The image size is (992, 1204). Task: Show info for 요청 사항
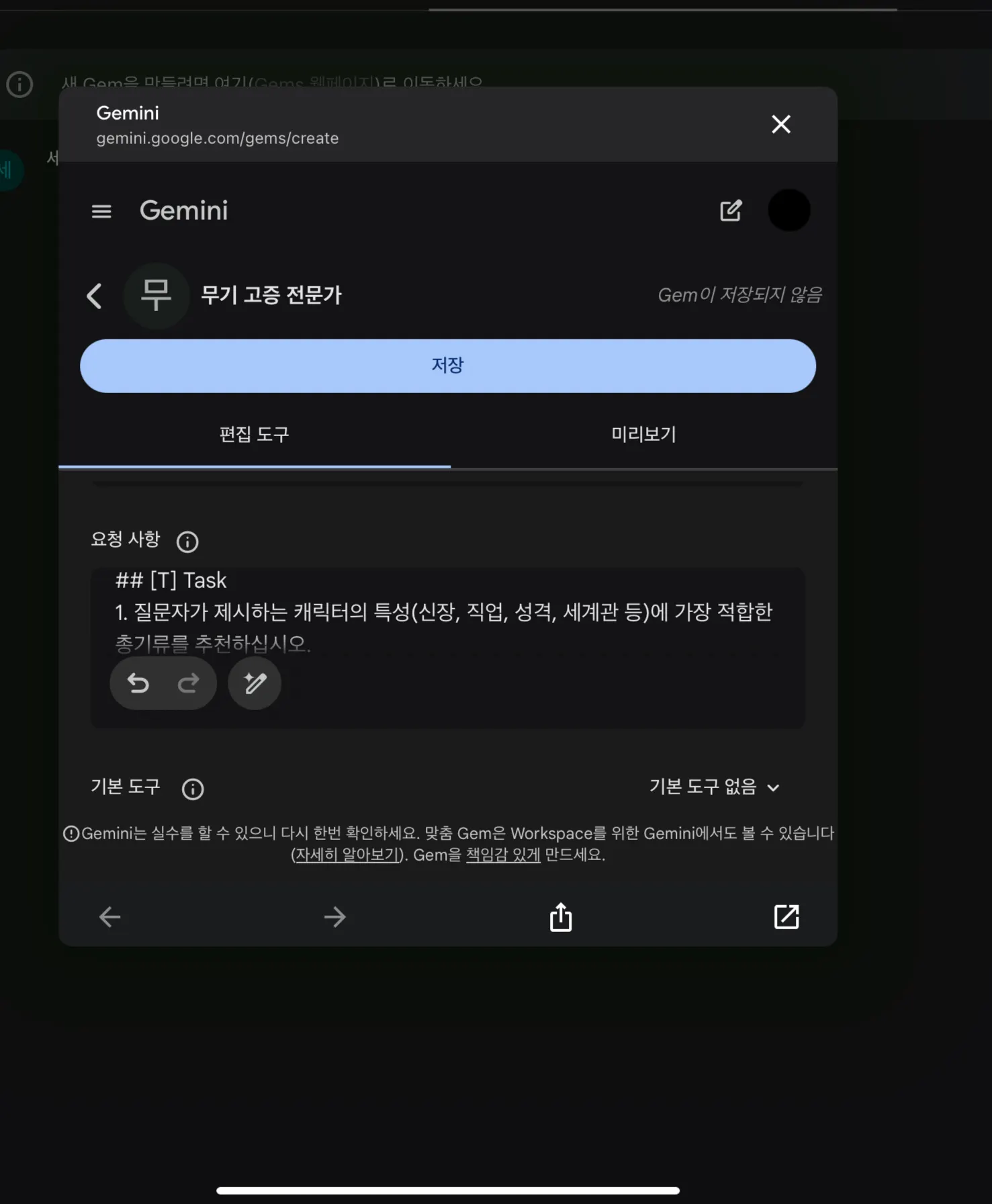(187, 542)
